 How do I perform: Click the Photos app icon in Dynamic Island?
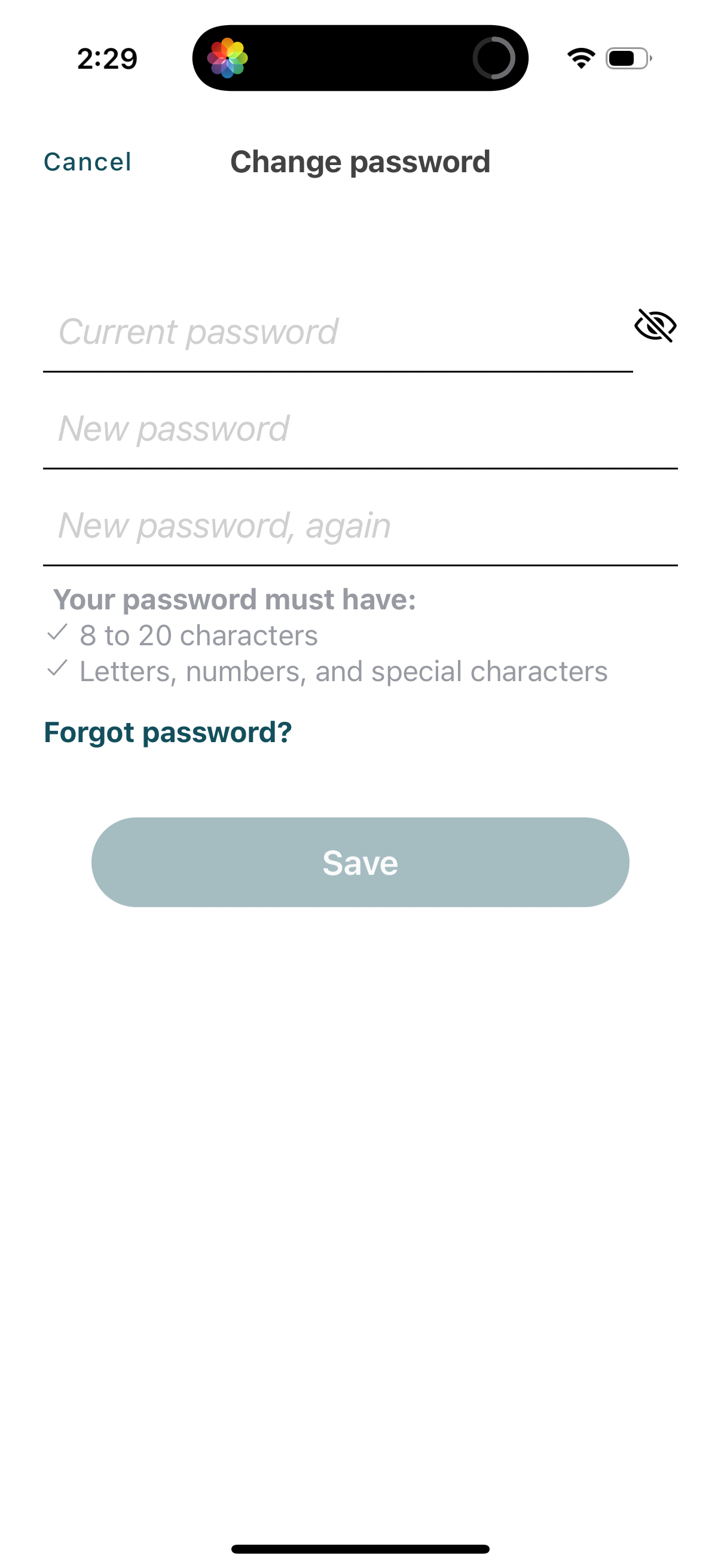tap(228, 59)
